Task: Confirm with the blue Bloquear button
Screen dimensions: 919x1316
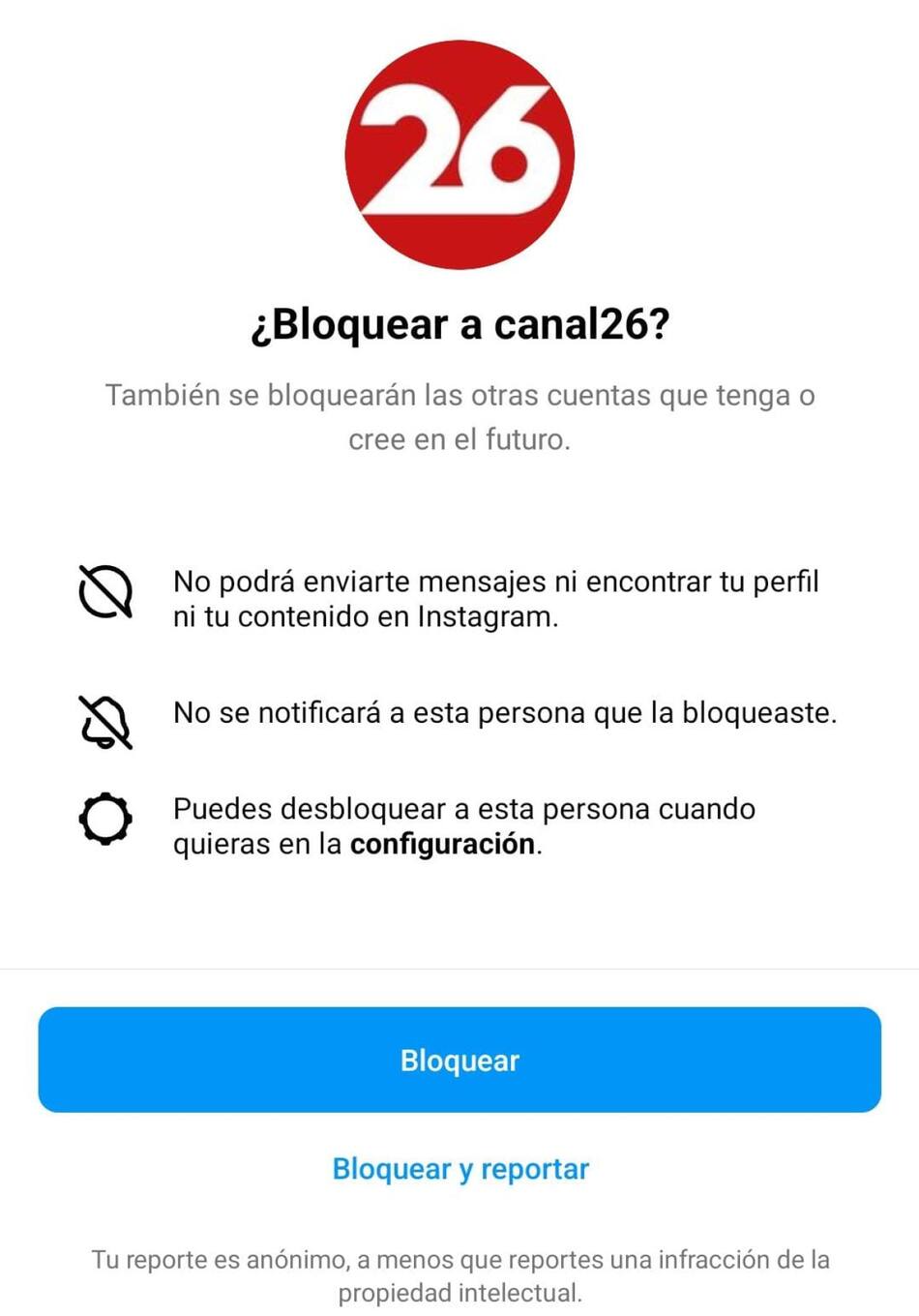Action: click(459, 1060)
